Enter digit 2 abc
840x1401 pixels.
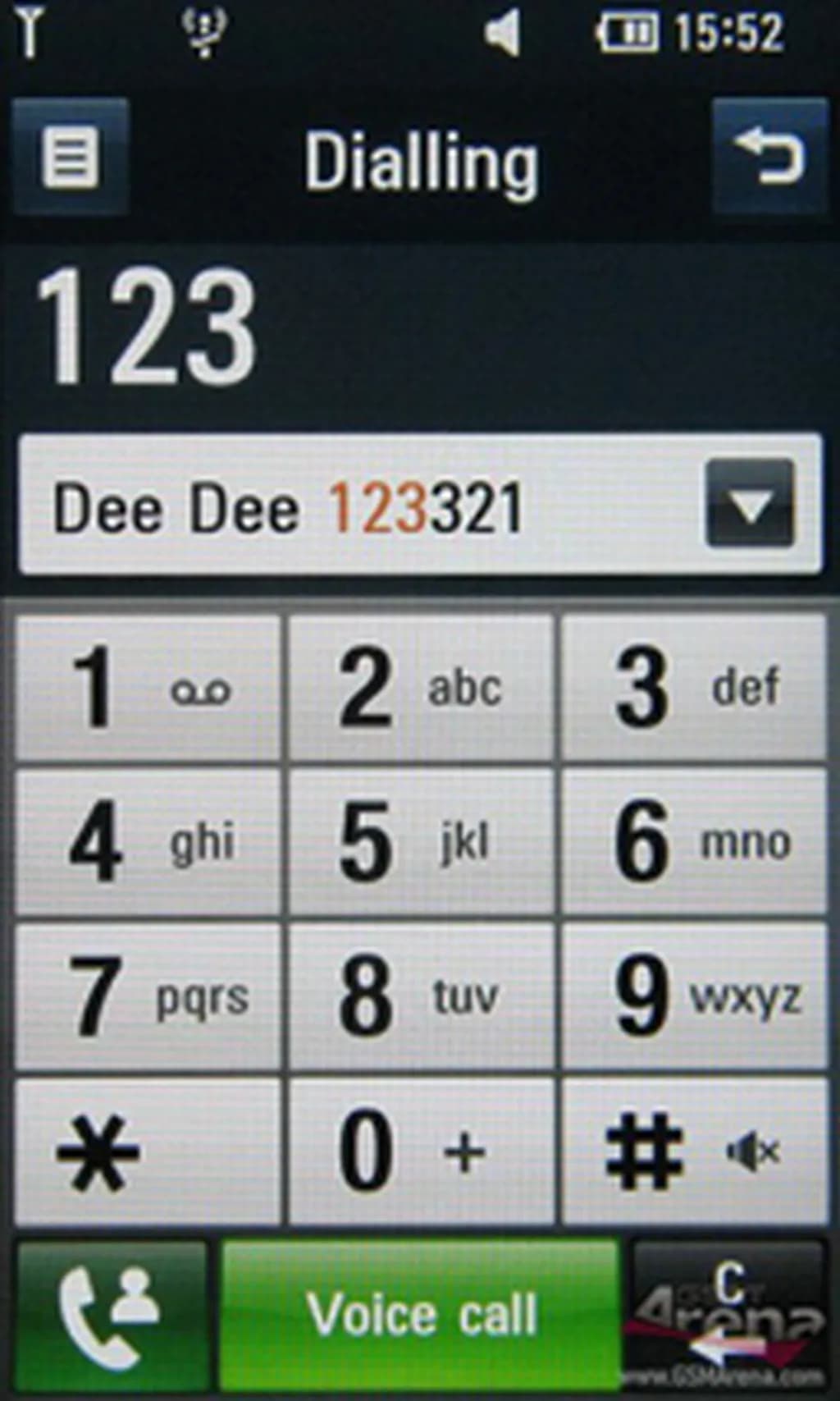click(x=422, y=688)
